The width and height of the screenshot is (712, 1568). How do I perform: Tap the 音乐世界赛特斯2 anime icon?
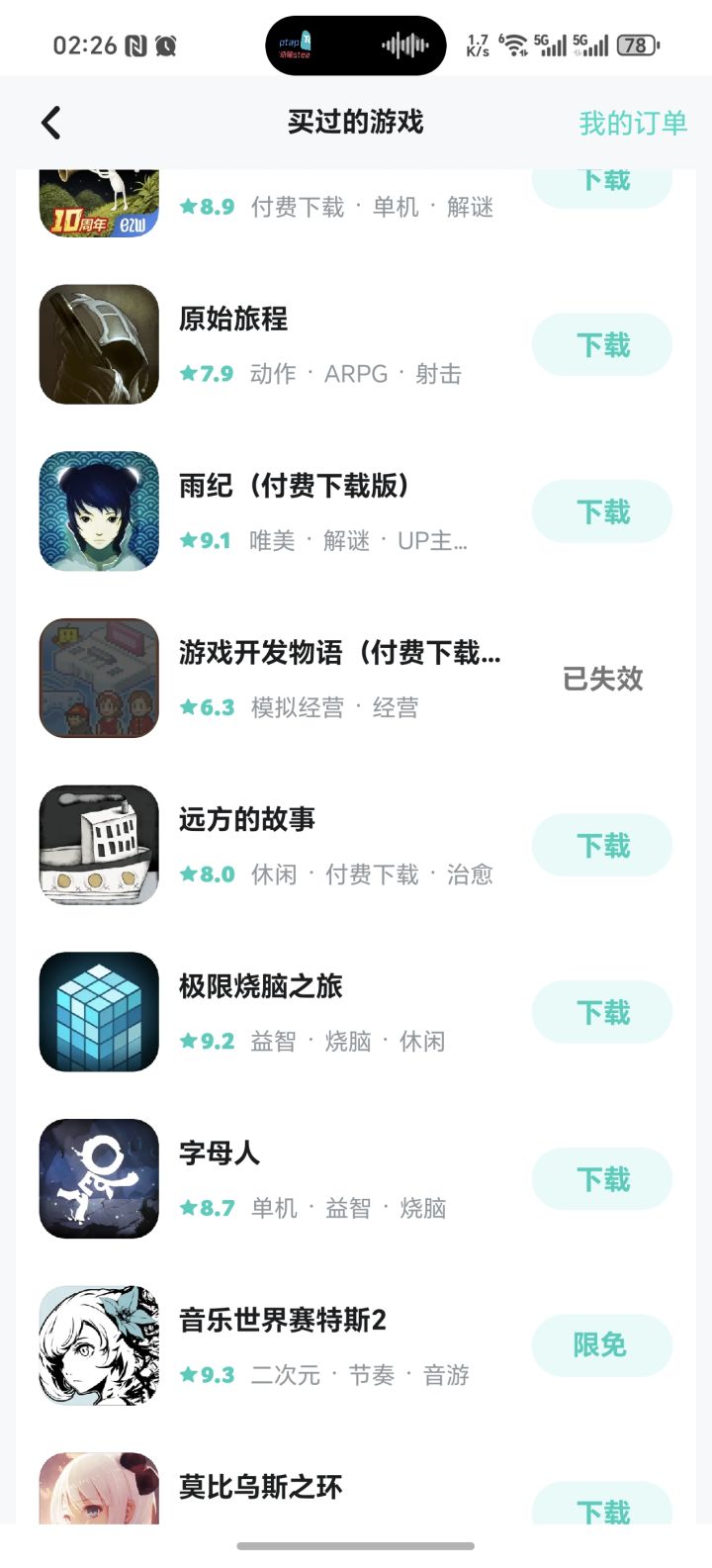[x=99, y=1345]
